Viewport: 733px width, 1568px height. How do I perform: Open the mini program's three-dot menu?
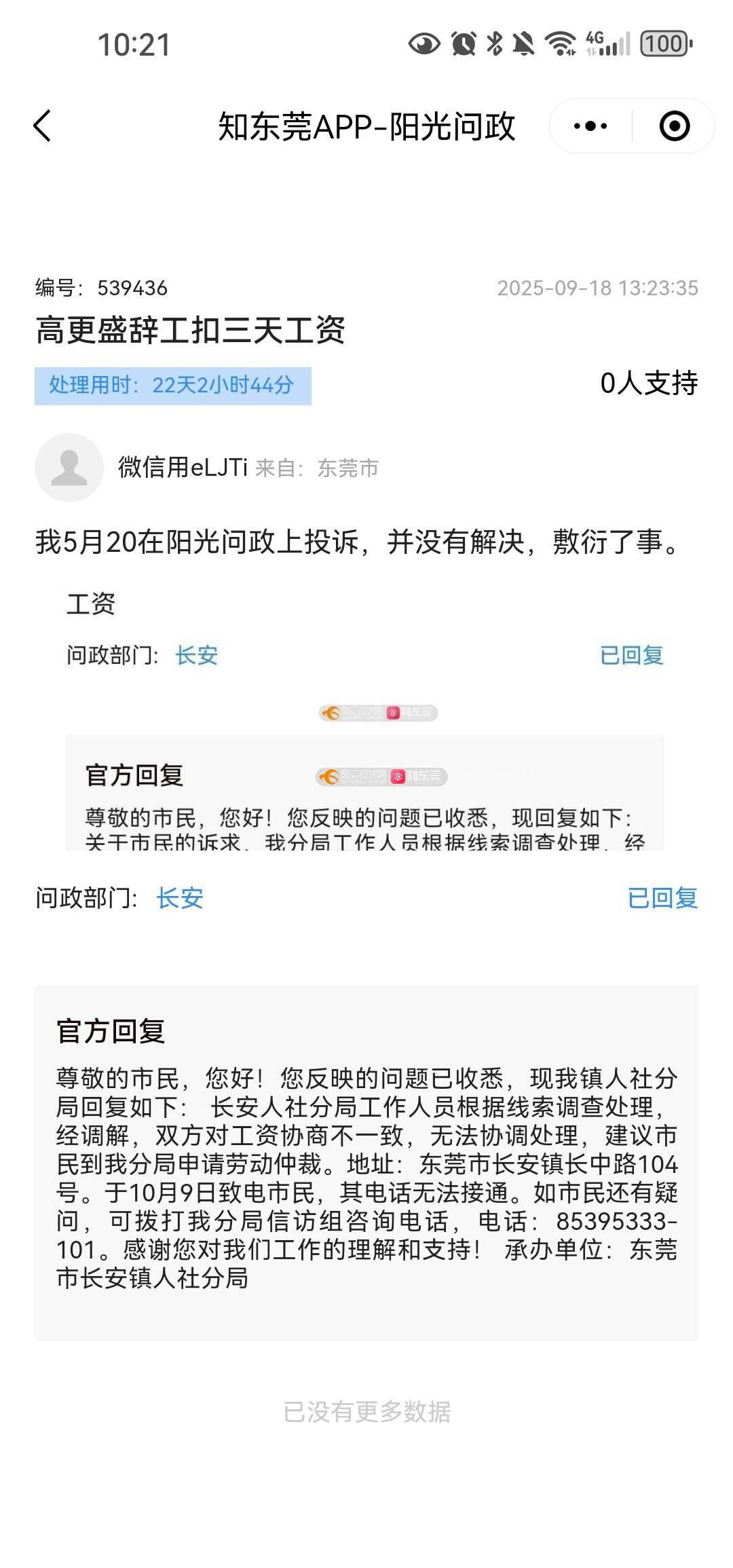(590, 126)
